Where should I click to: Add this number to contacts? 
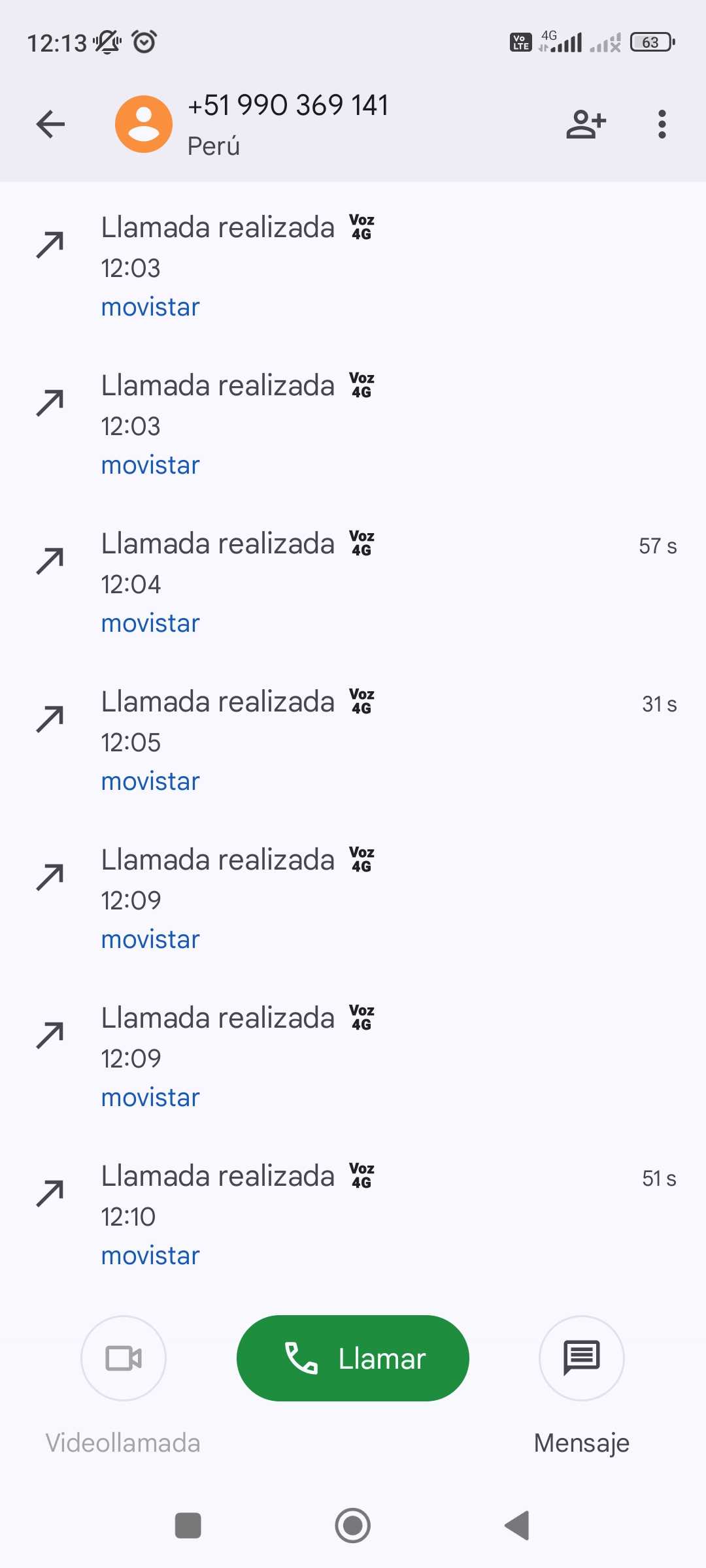point(586,124)
